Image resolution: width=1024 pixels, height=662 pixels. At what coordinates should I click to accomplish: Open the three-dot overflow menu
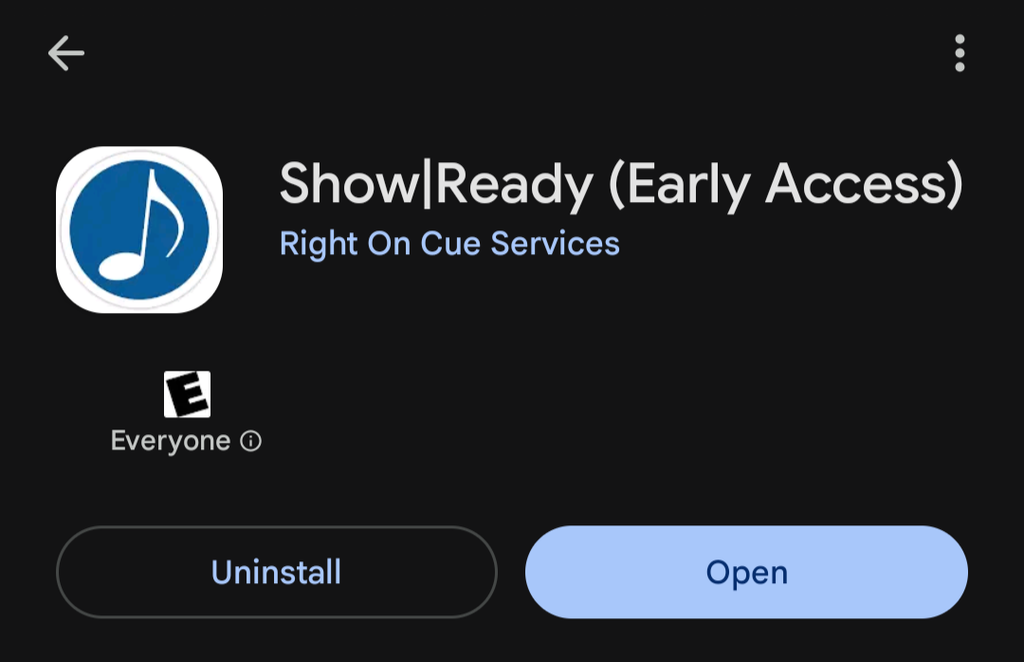[959, 53]
